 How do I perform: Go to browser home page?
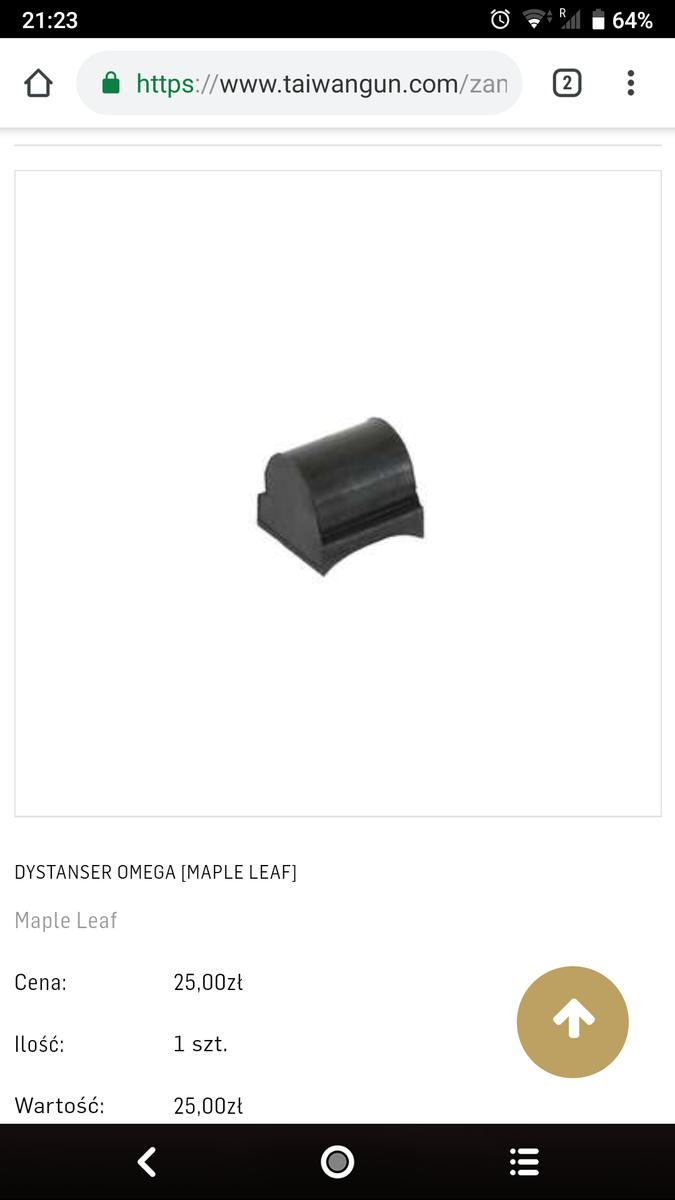tap(38, 83)
